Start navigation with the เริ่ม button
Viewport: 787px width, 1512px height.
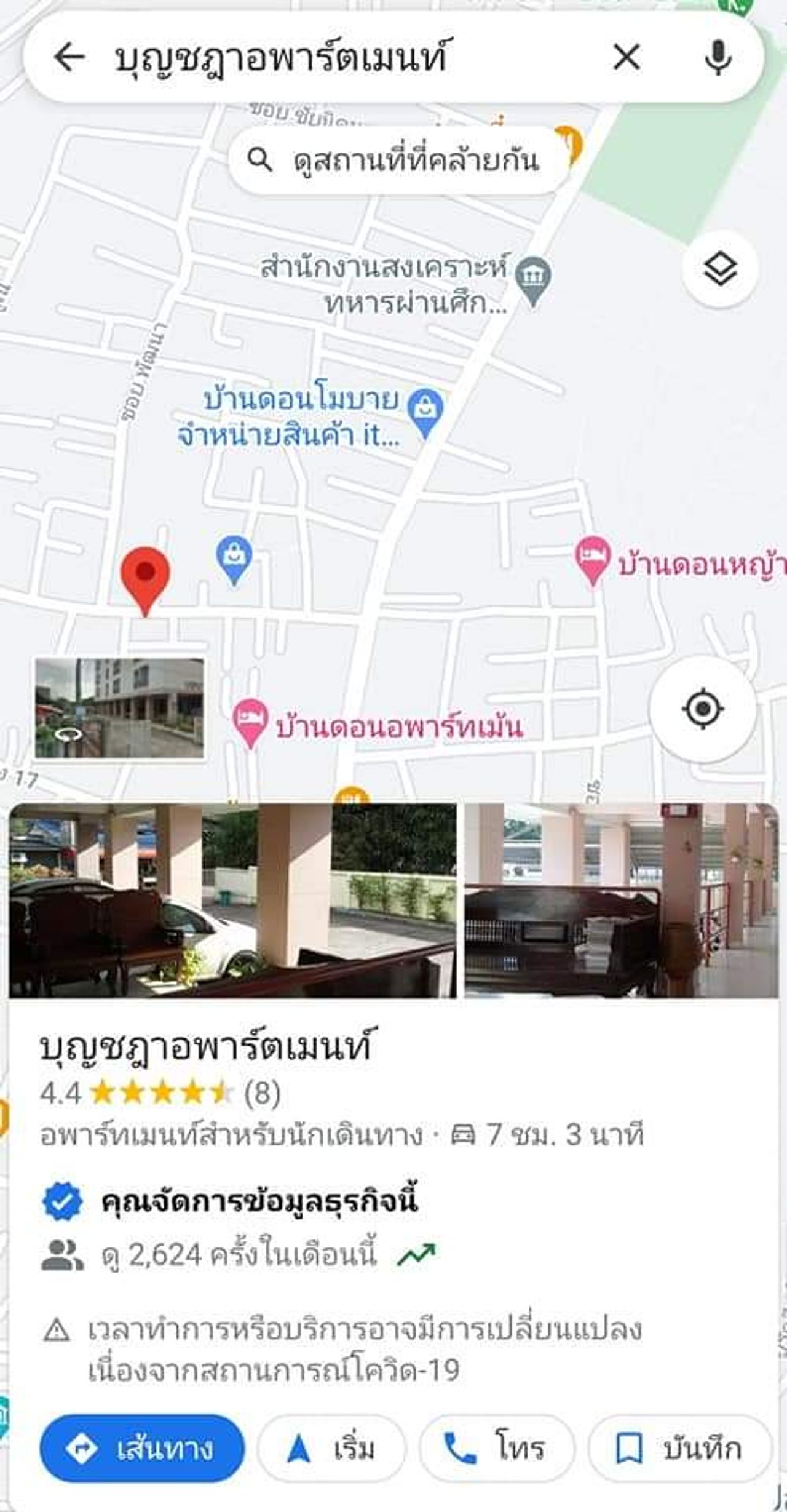[x=331, y=1448]
